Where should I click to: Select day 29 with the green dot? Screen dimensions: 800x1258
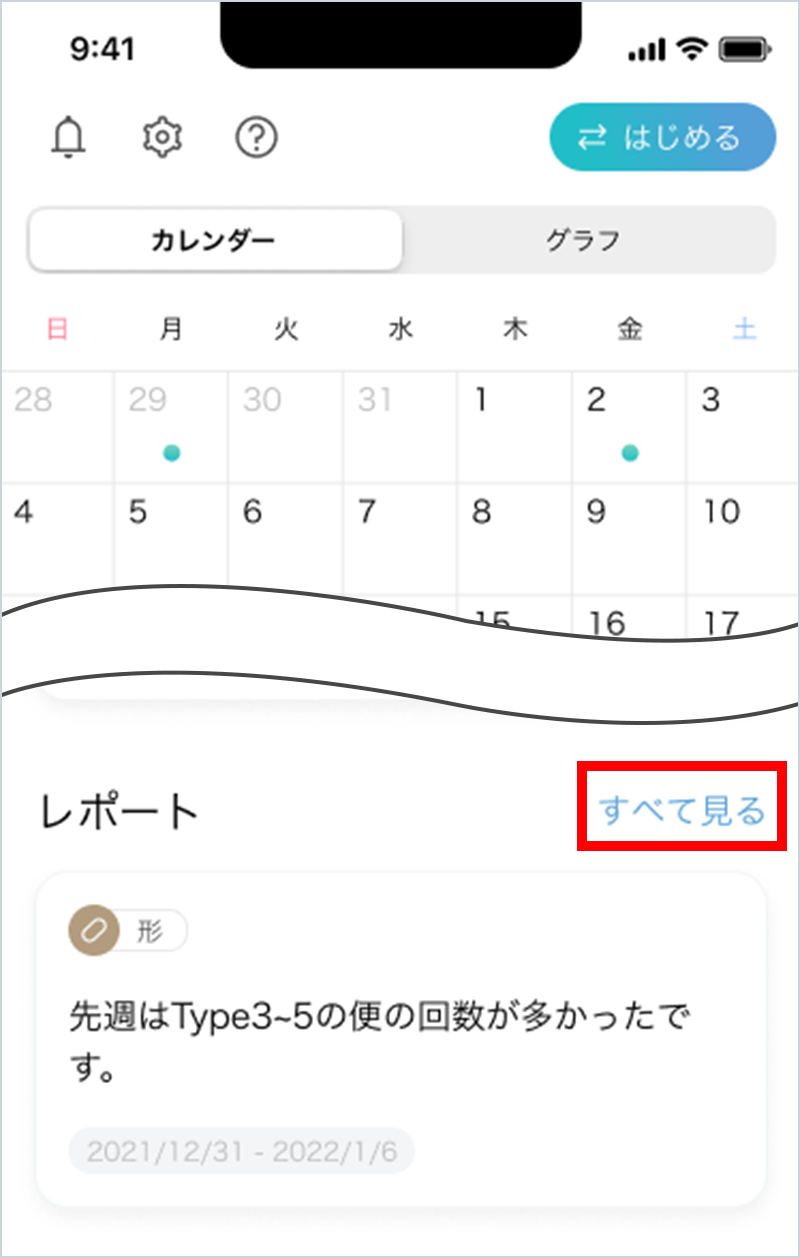(171, 427)
